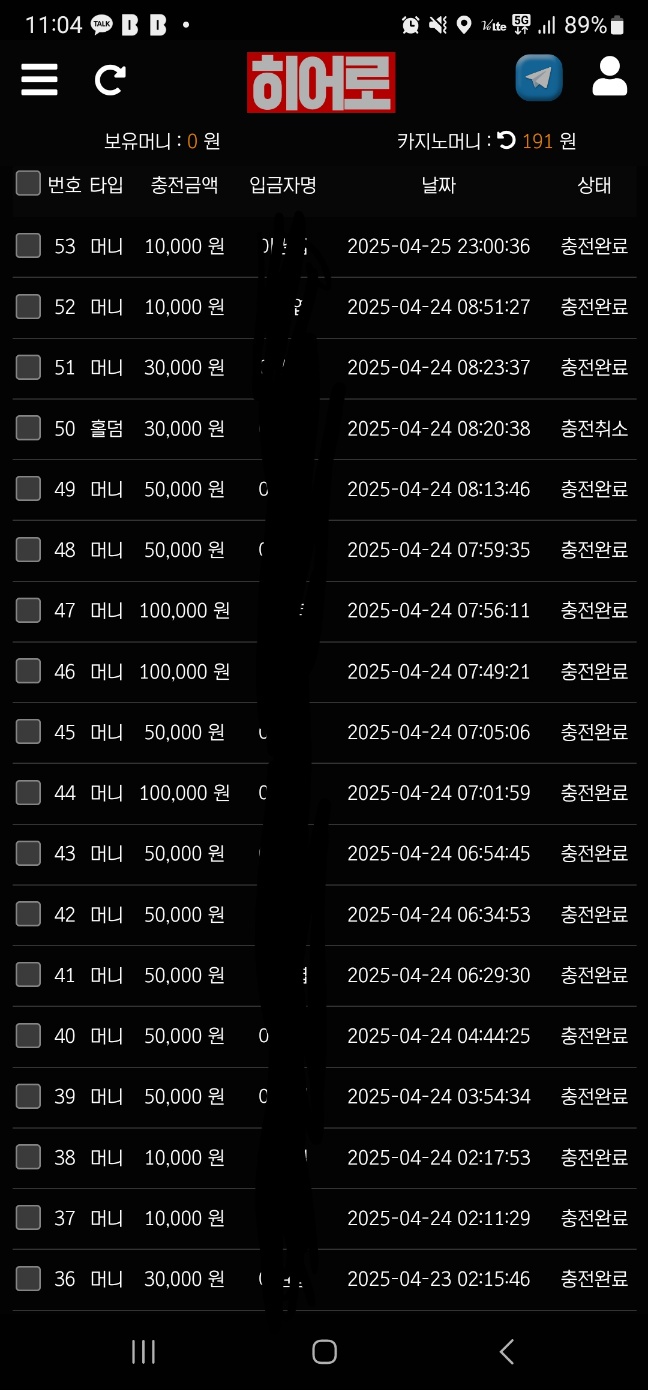Mark the checkbox for entry 51
648x1390 pixels.
coord(28,367)
